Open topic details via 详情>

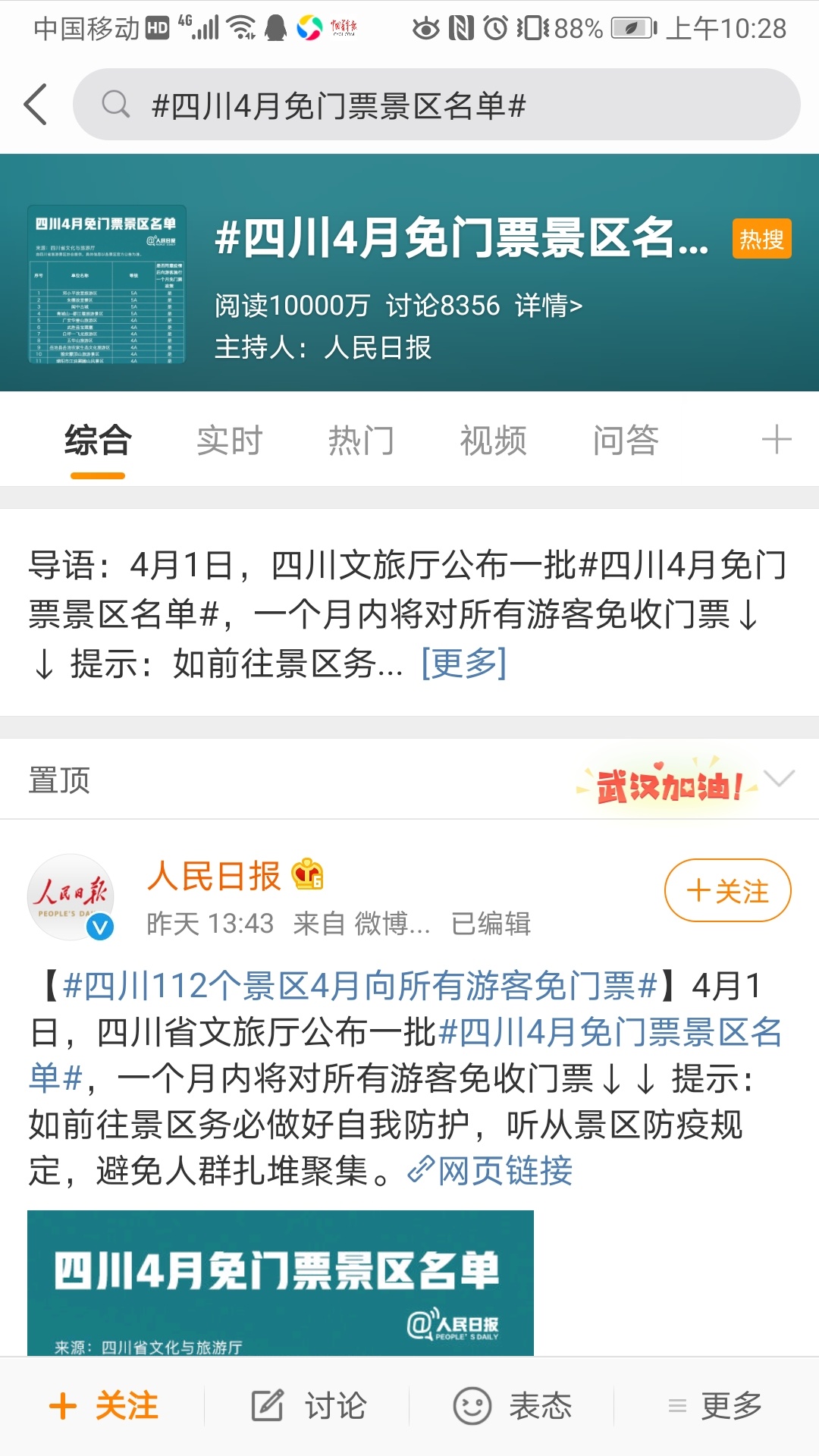548,306
